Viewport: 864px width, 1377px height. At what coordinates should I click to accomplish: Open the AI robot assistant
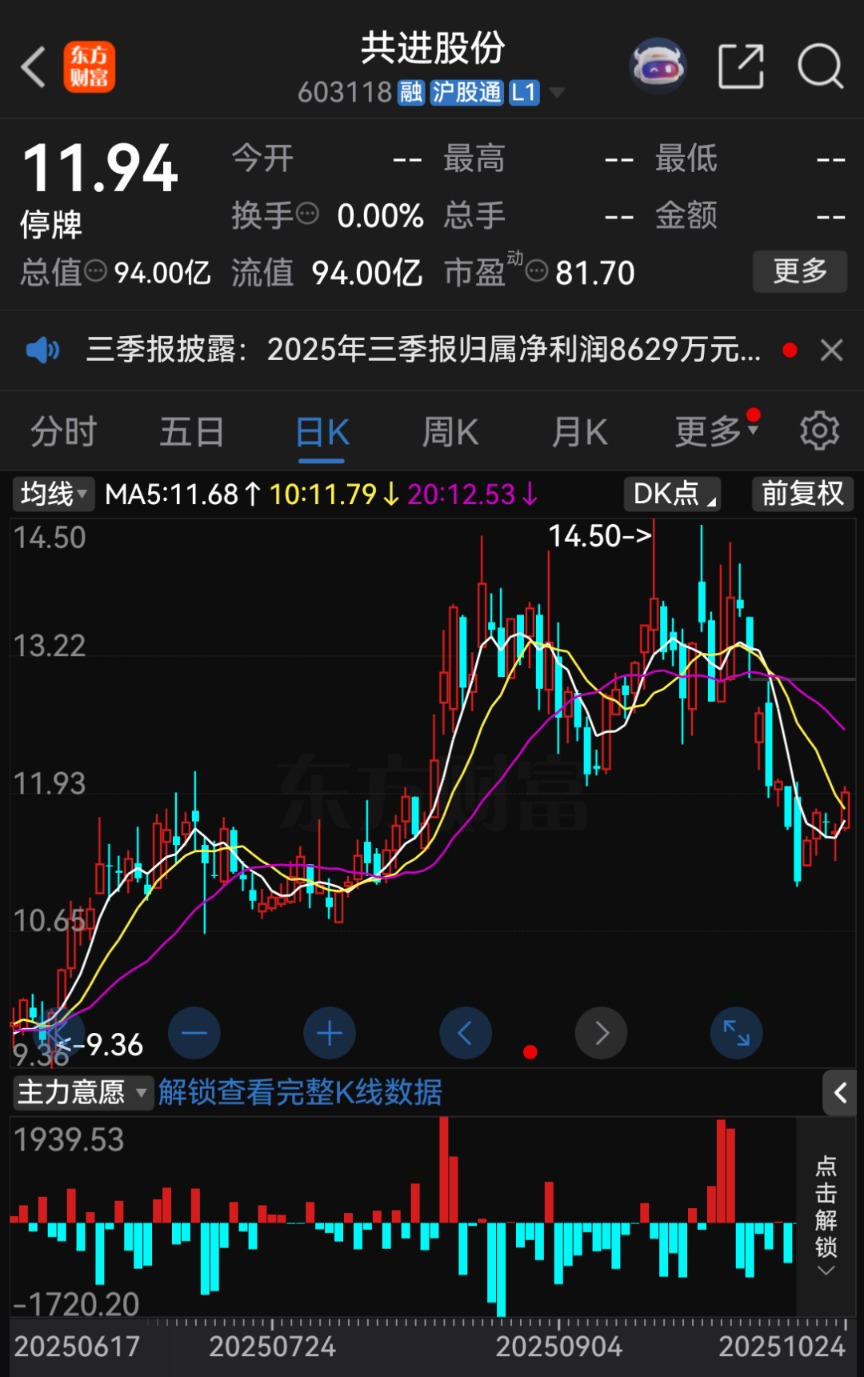click(658, 67)
